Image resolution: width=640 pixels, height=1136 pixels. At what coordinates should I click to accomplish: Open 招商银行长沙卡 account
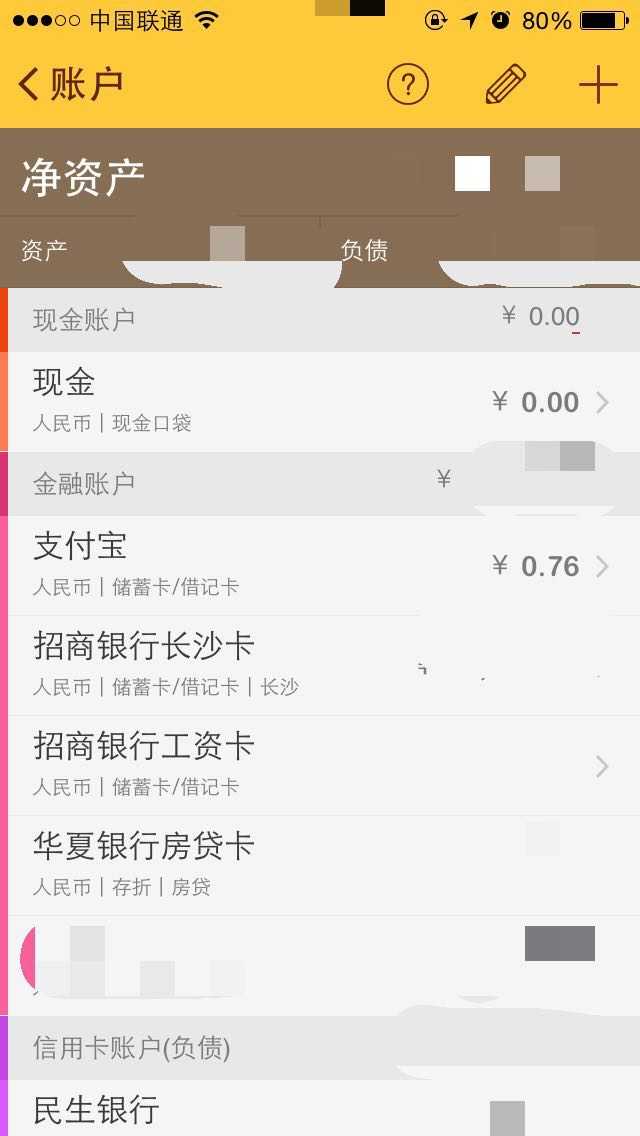(324, 666)
